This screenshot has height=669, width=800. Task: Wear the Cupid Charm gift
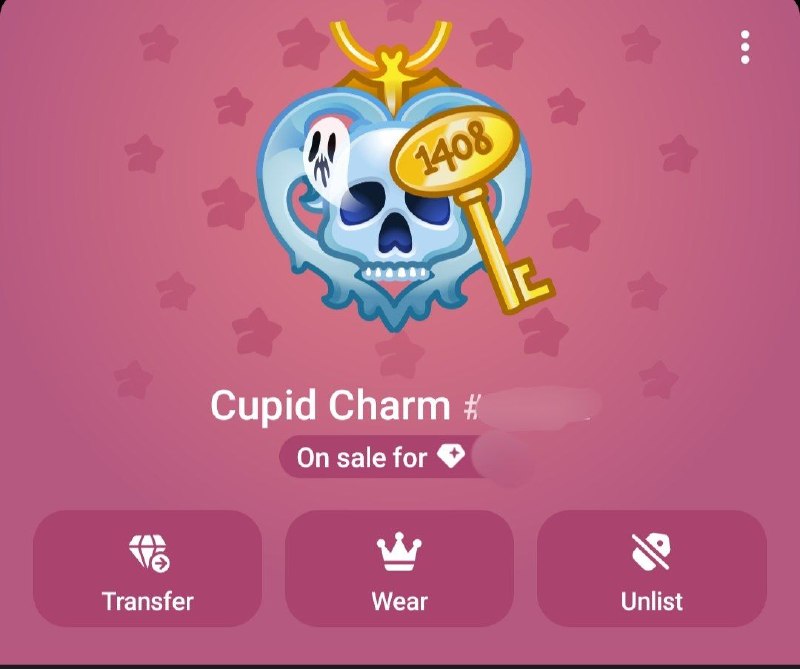click(399, 568)
